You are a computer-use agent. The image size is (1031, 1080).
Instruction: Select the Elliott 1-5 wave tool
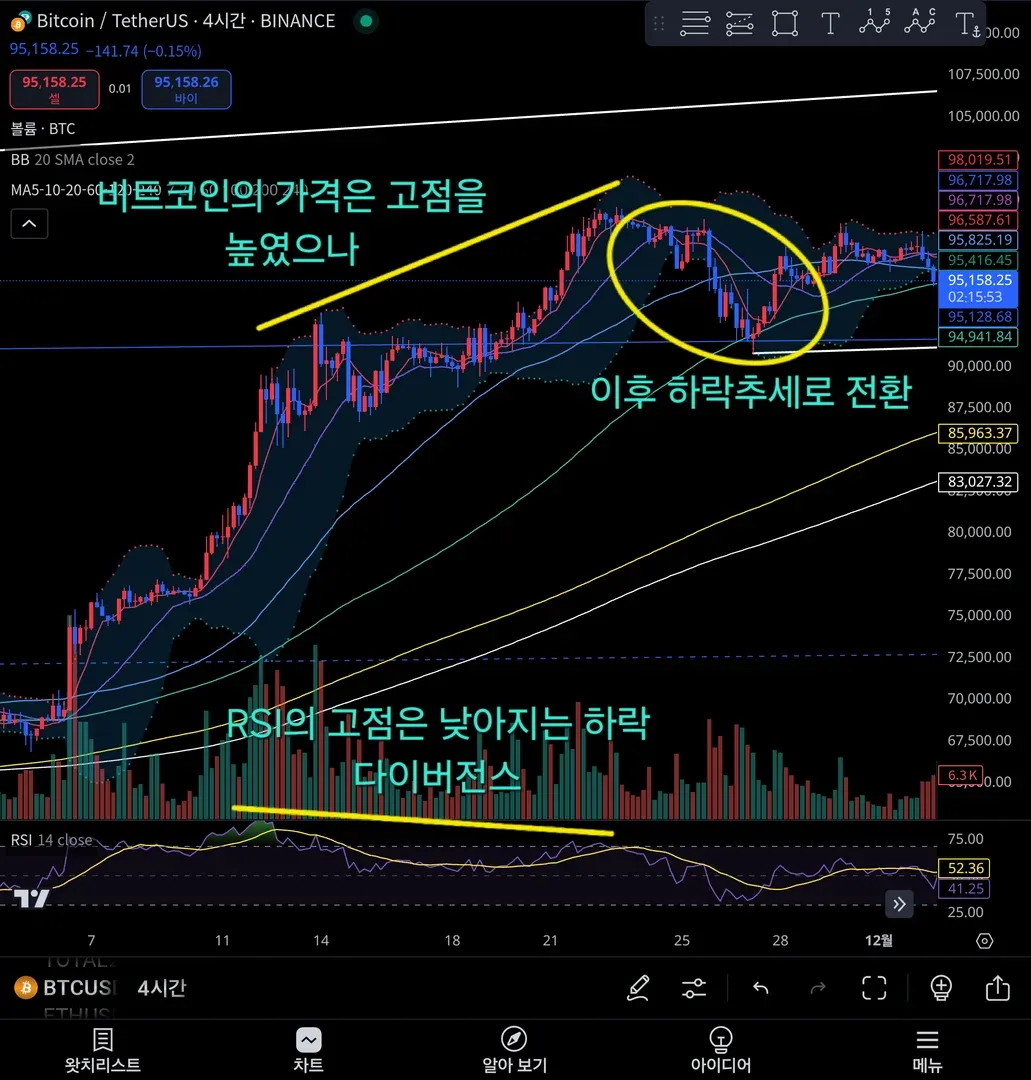tap(875, 23)
